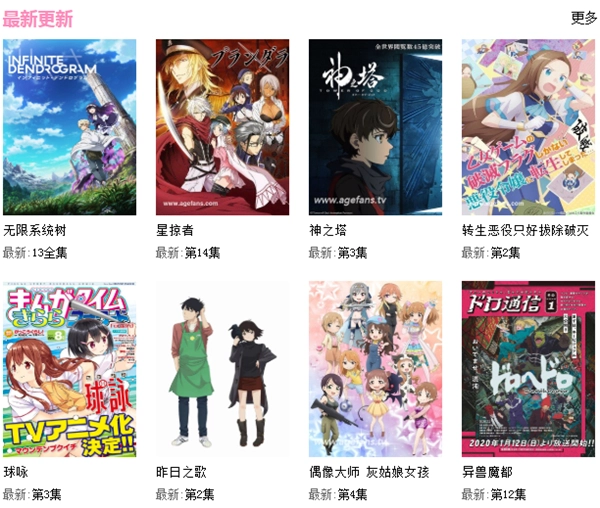This screenshot has width=600, height=508.
Task: View the 异兽魔都 anime poster
Action: 527,368
